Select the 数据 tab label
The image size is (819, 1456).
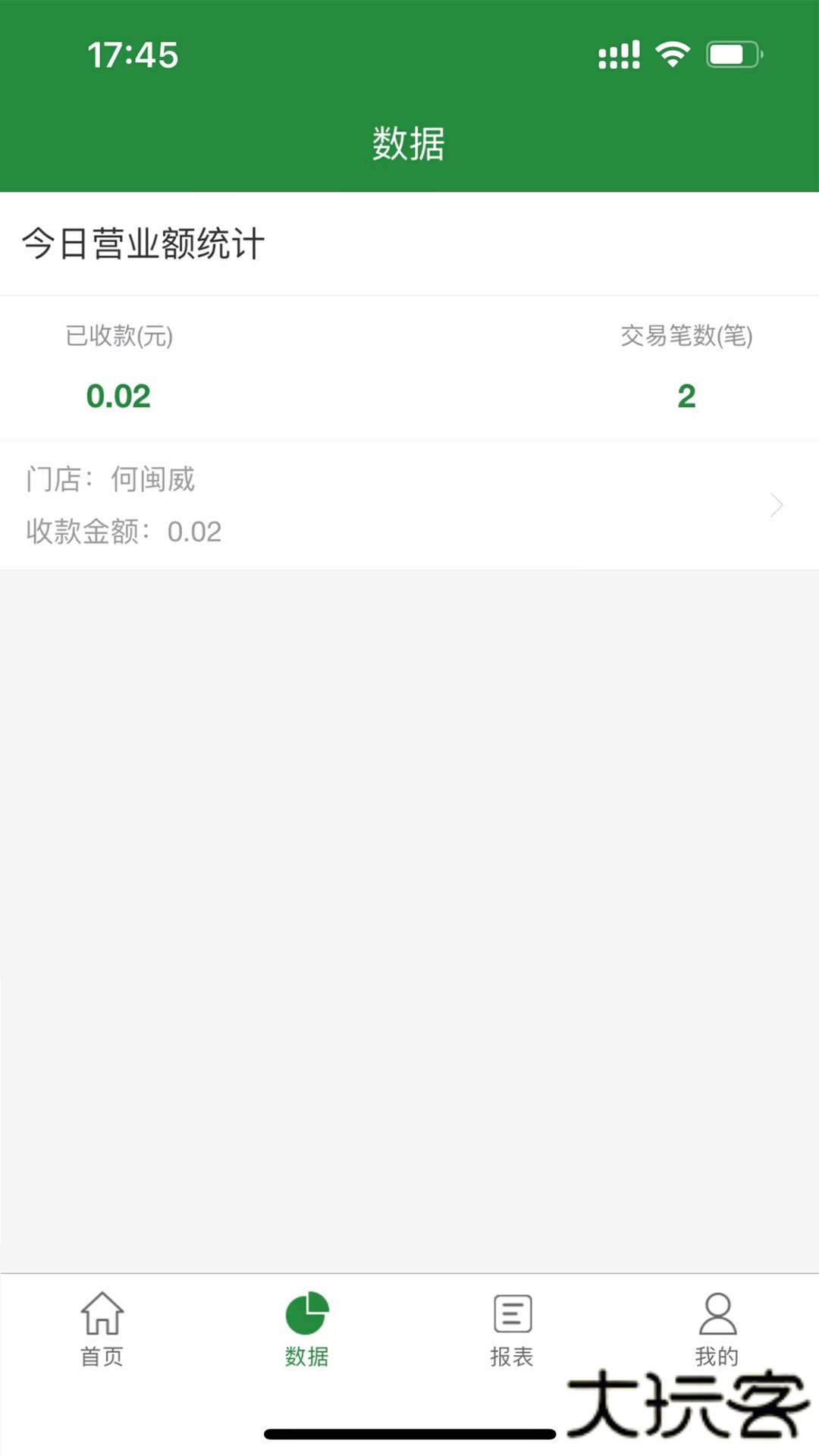(307, 1357)
